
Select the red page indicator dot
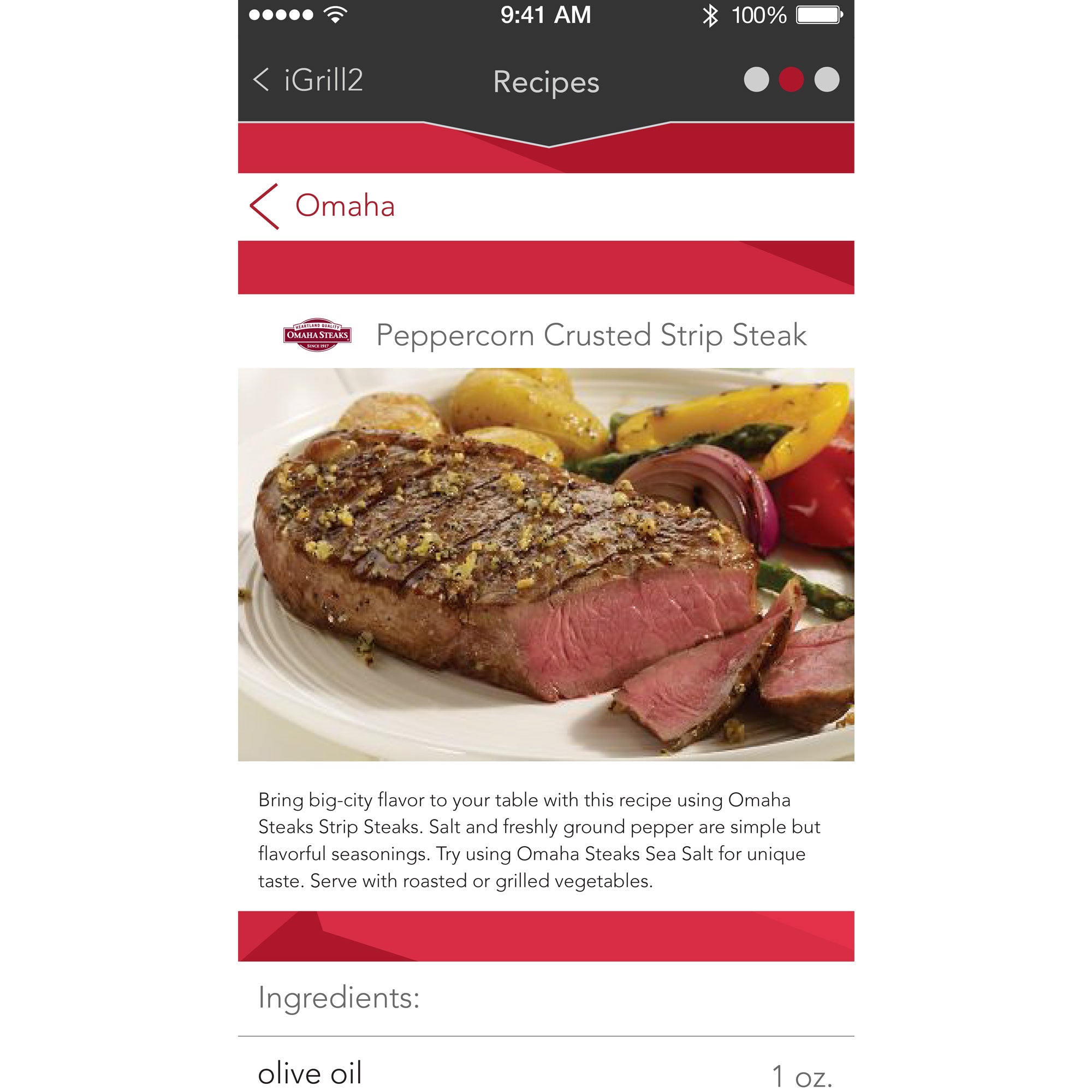point(791,80)
